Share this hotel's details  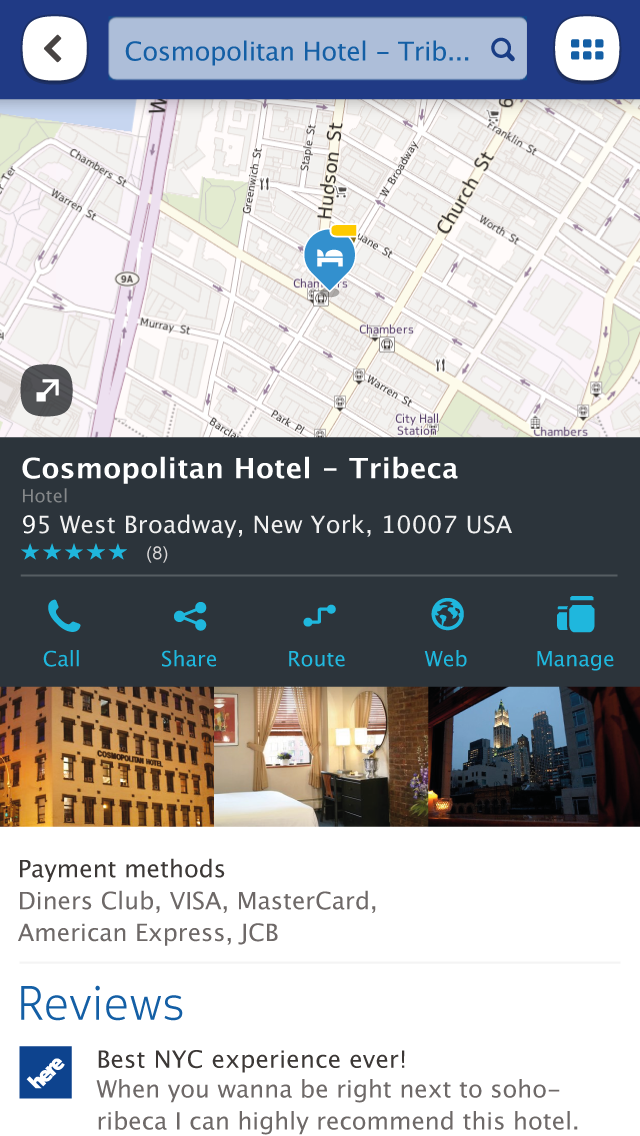[189, 633]
